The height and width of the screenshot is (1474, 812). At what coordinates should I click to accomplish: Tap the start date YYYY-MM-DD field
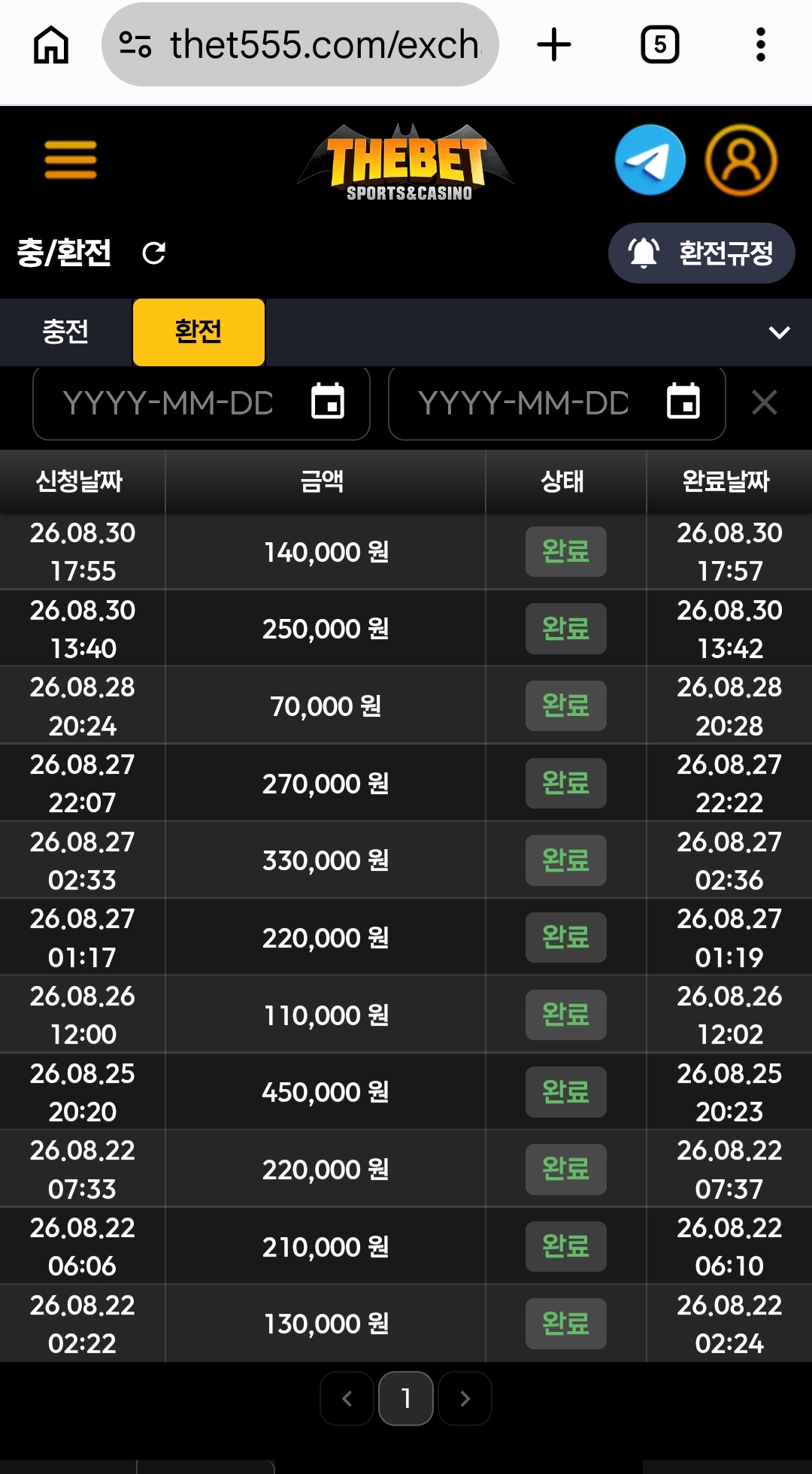pos(201,403)
